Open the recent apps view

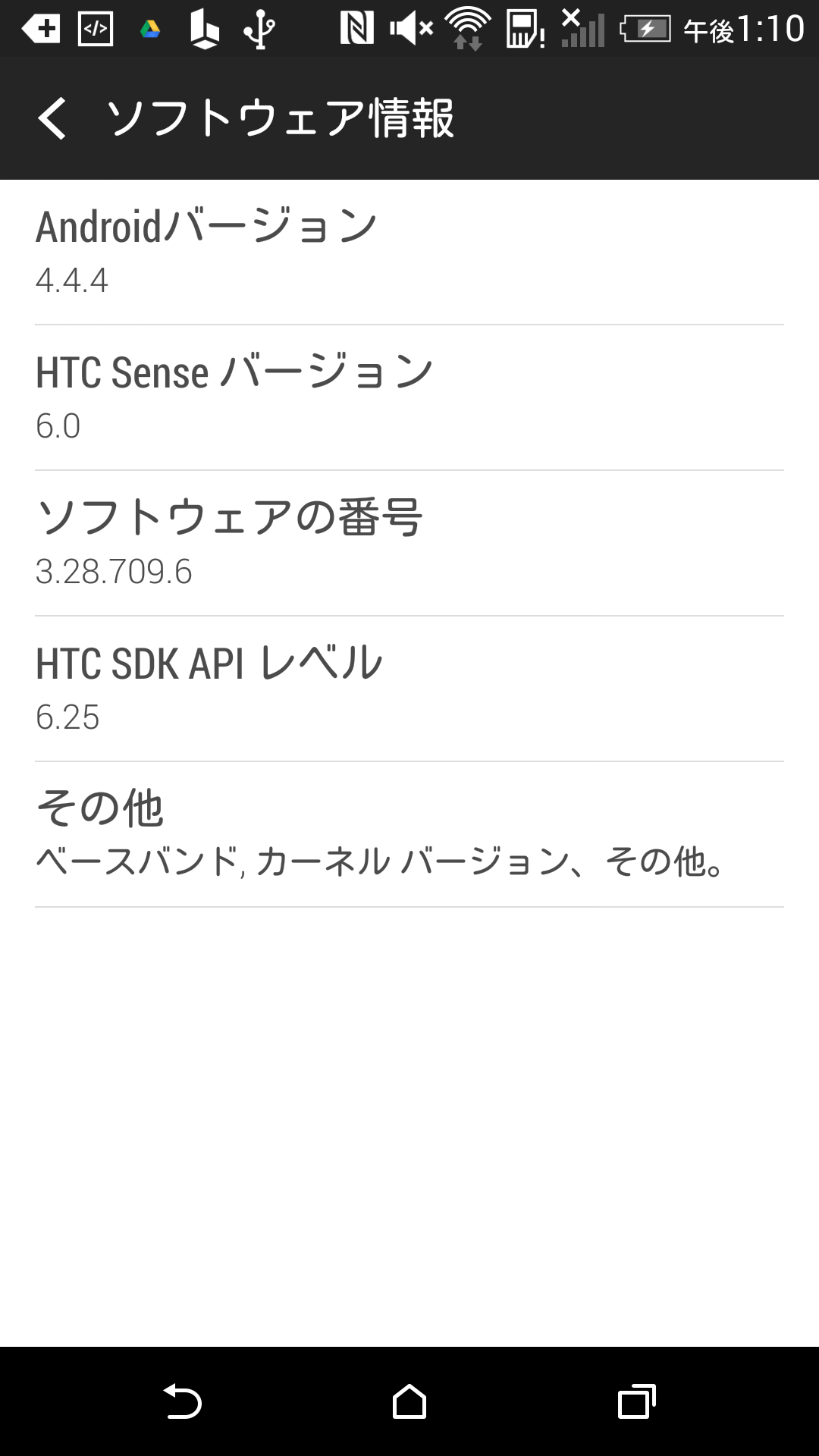(x=637, y=1401)
